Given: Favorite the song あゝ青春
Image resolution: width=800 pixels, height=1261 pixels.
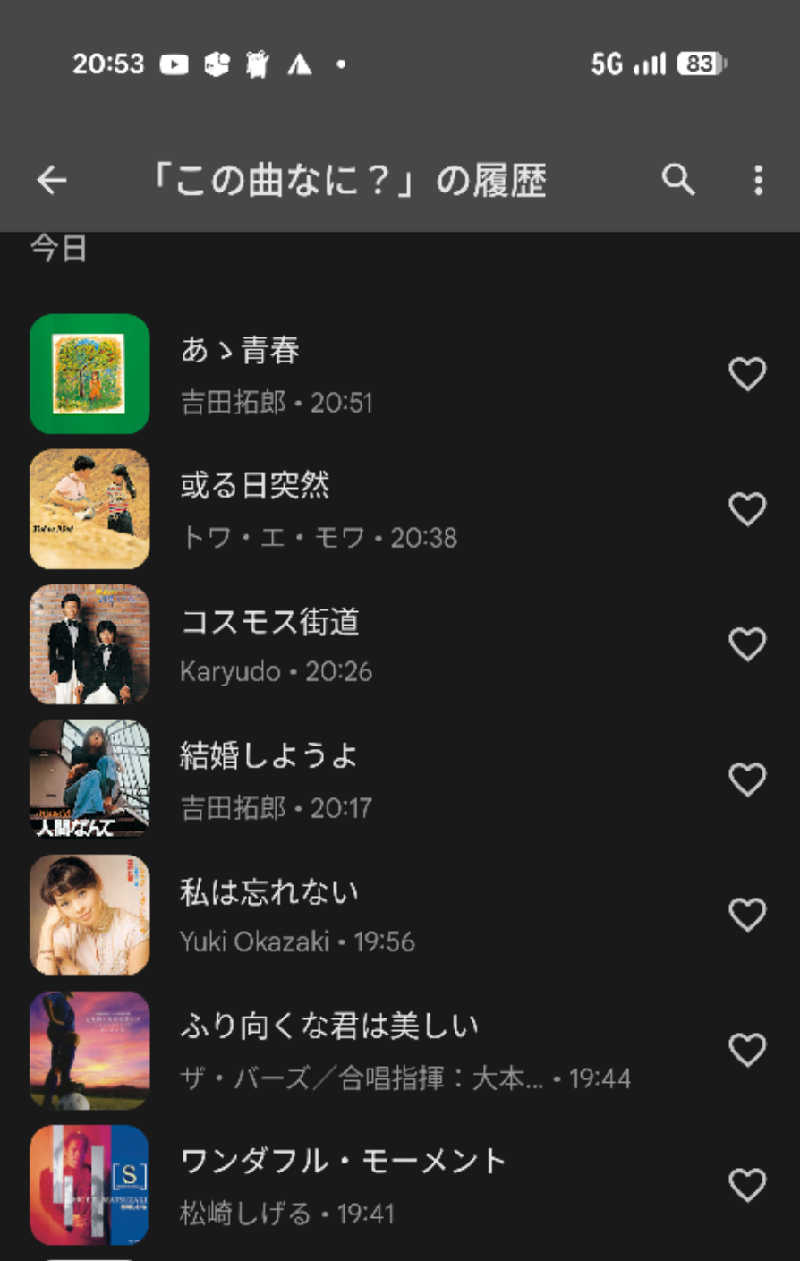Looking at the screenshot, I should point(747,374).
